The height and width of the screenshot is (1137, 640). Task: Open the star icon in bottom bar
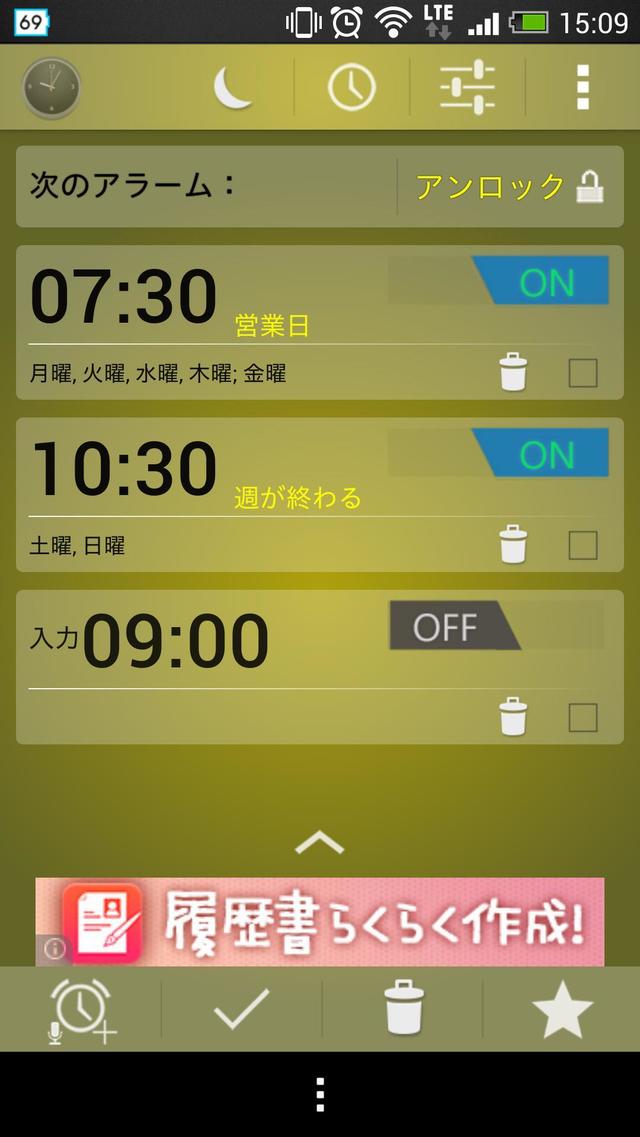[562, 1010]
